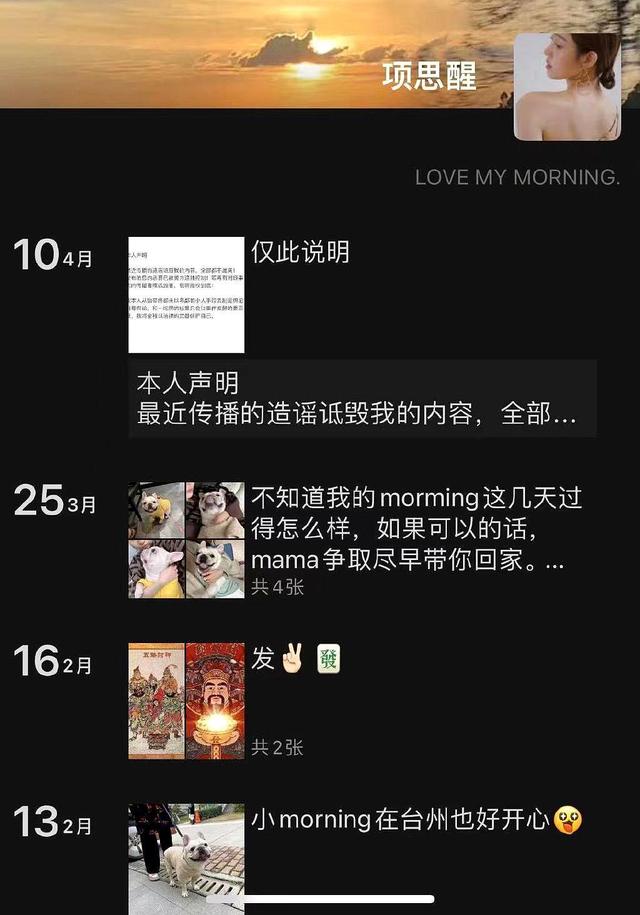Open the February 16 god of wealth images
This screenshot has height=915, width=640.
pyautogui.click(x=186, y=700)
